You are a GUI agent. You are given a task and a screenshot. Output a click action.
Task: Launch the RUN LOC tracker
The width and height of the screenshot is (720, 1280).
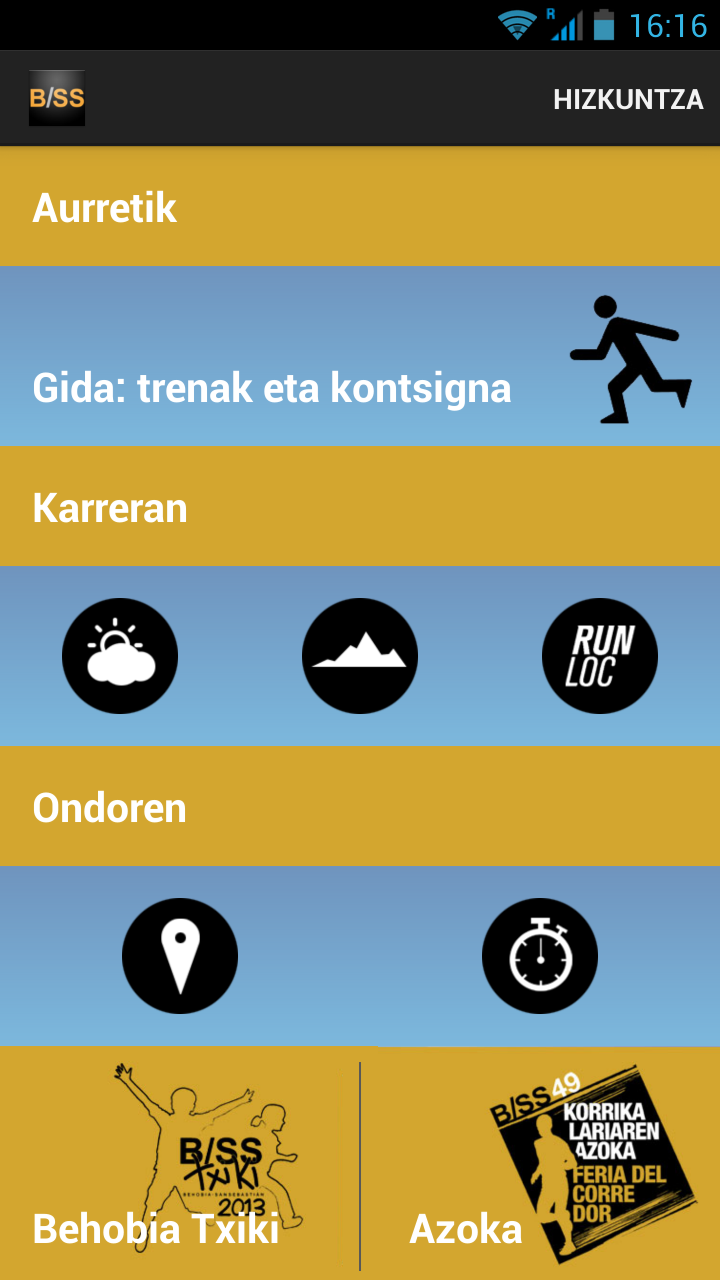600,656
